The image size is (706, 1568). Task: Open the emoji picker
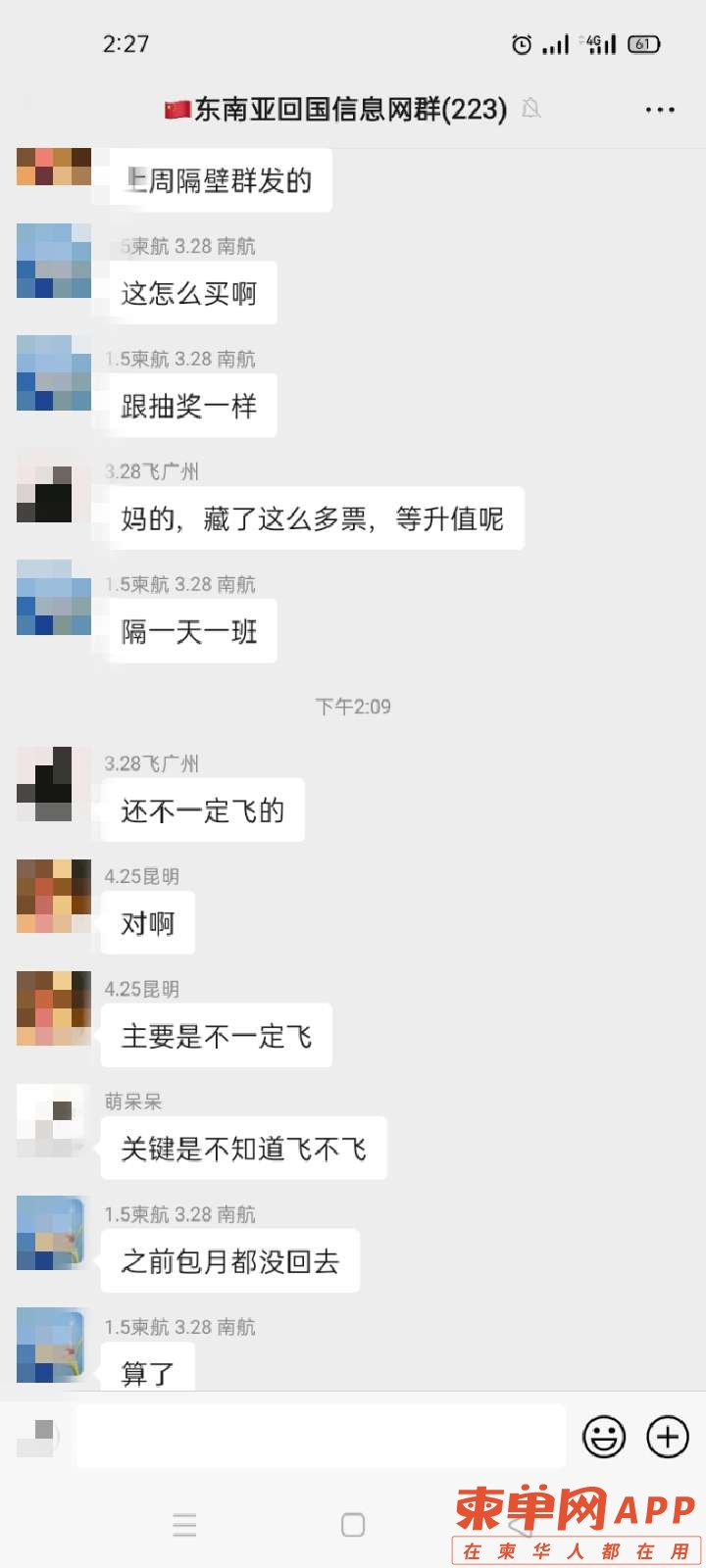604,1438
